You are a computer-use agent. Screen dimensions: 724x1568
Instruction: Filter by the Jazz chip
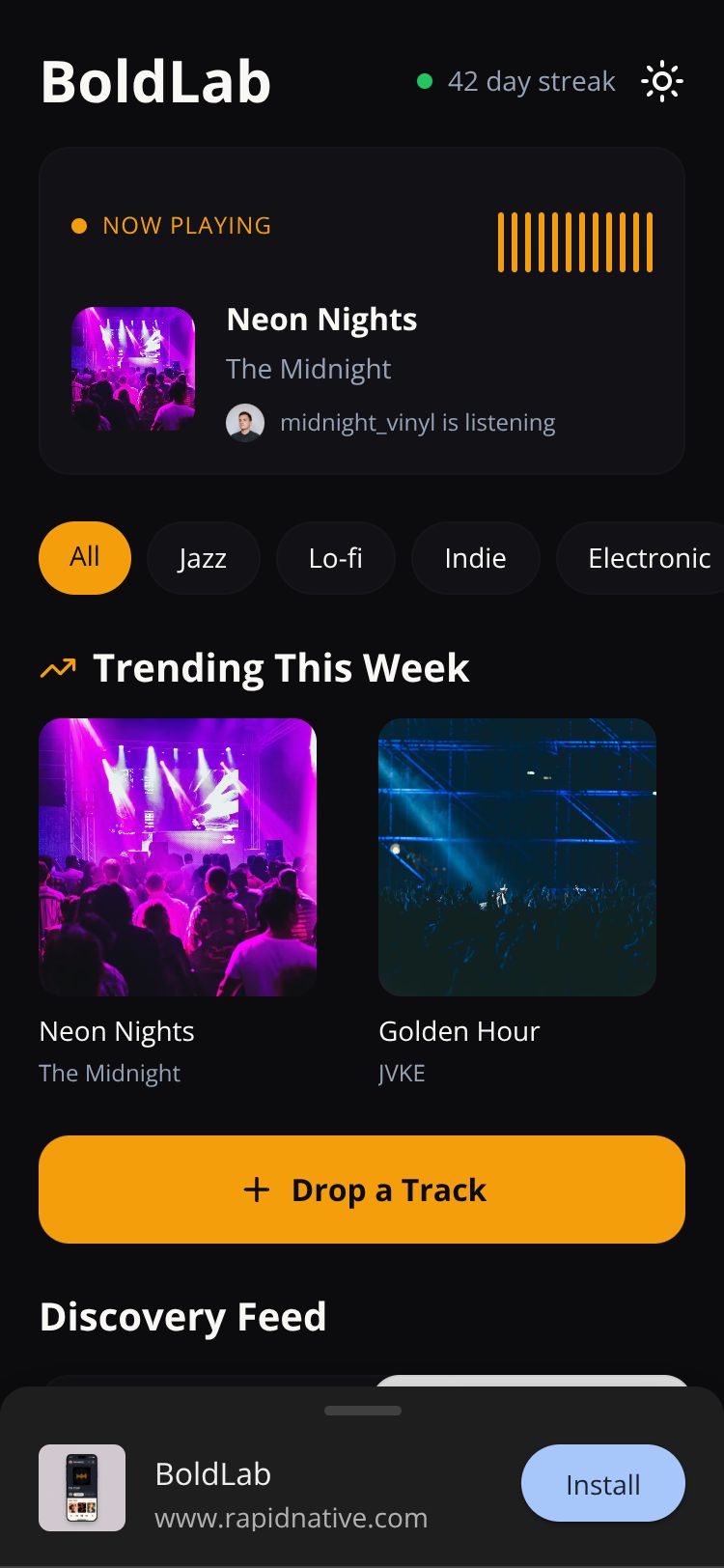pos(203,558)
